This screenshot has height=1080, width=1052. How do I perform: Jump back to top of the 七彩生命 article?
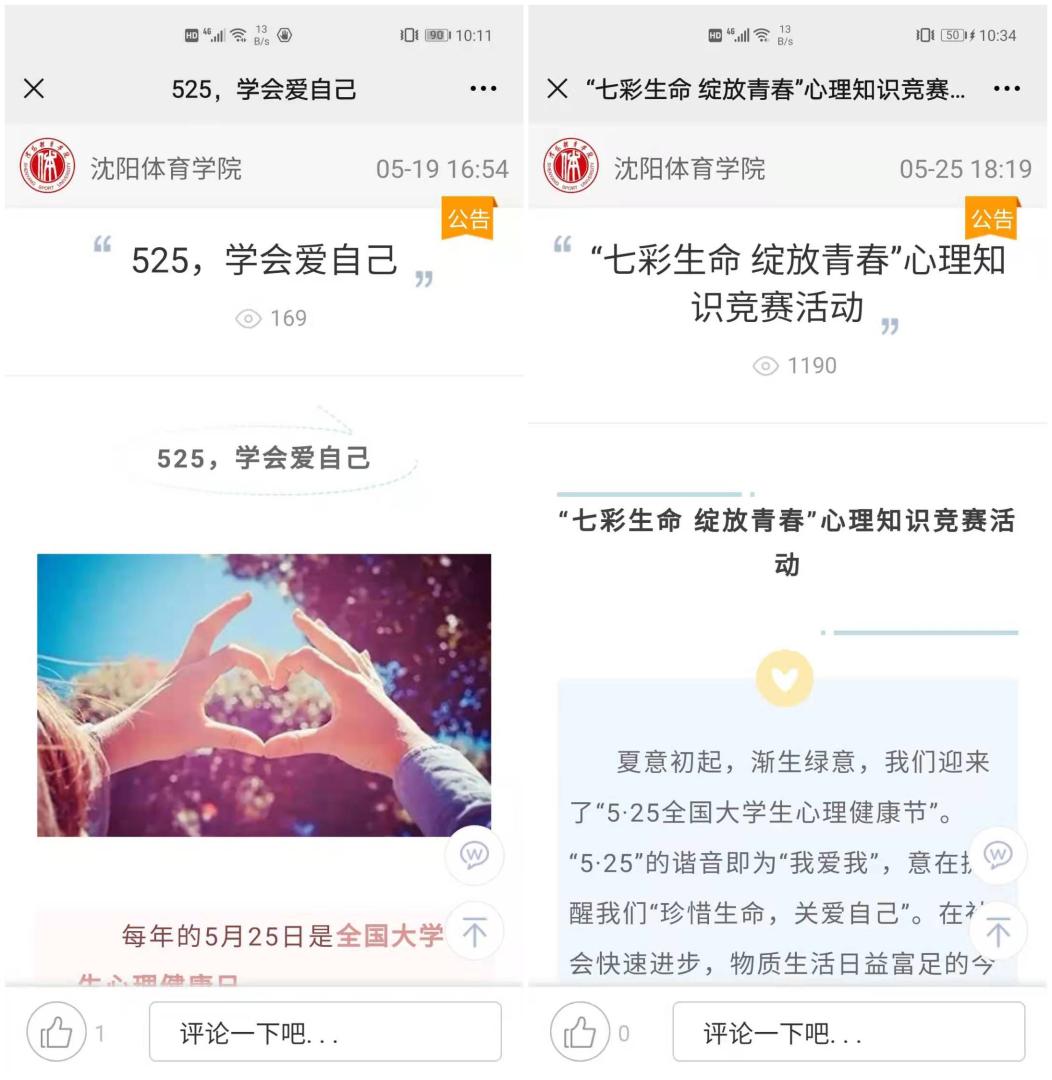point(997,931)
